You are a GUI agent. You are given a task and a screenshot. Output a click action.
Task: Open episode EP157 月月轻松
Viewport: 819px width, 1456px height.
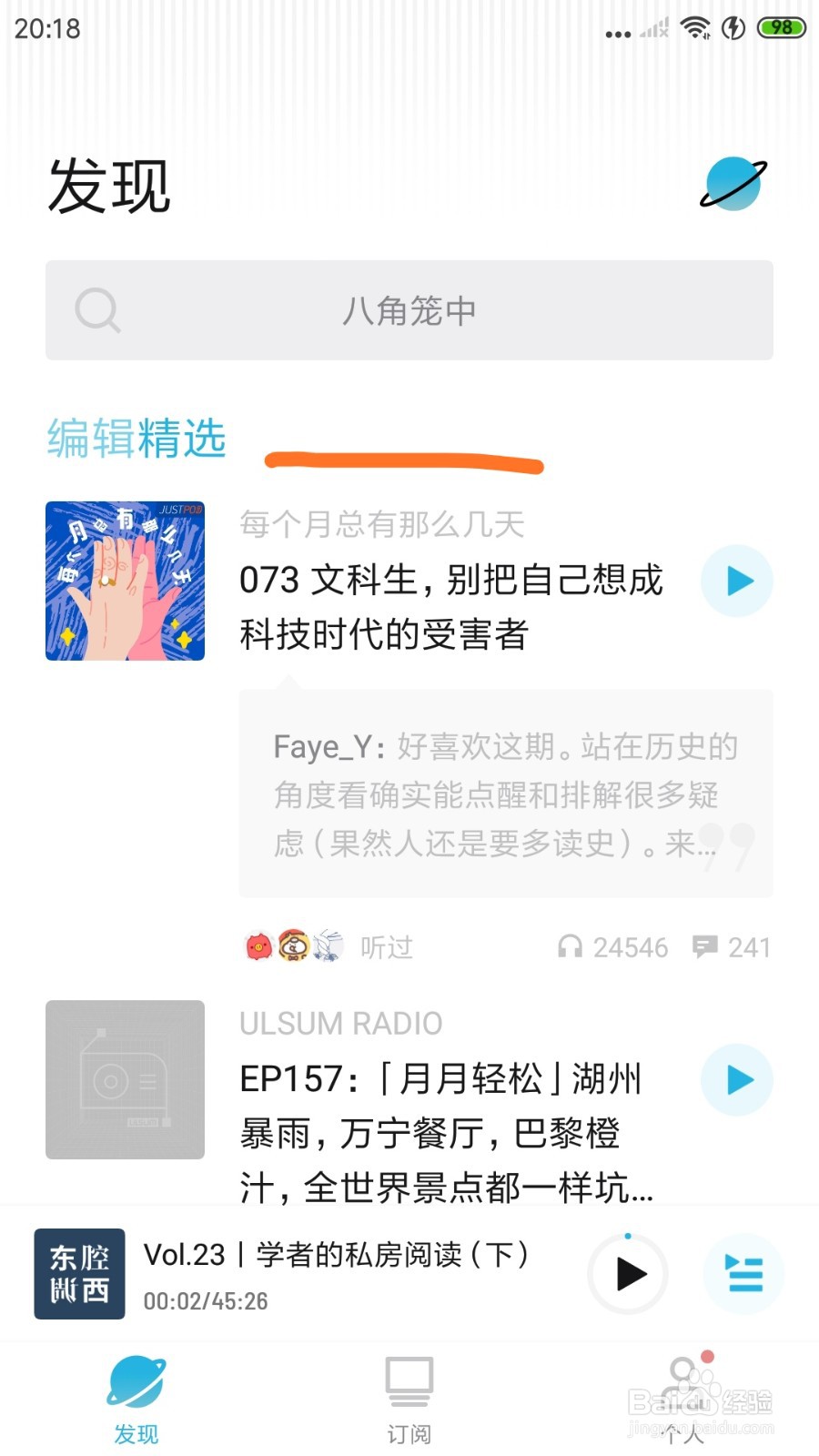tap(446, 1133)
